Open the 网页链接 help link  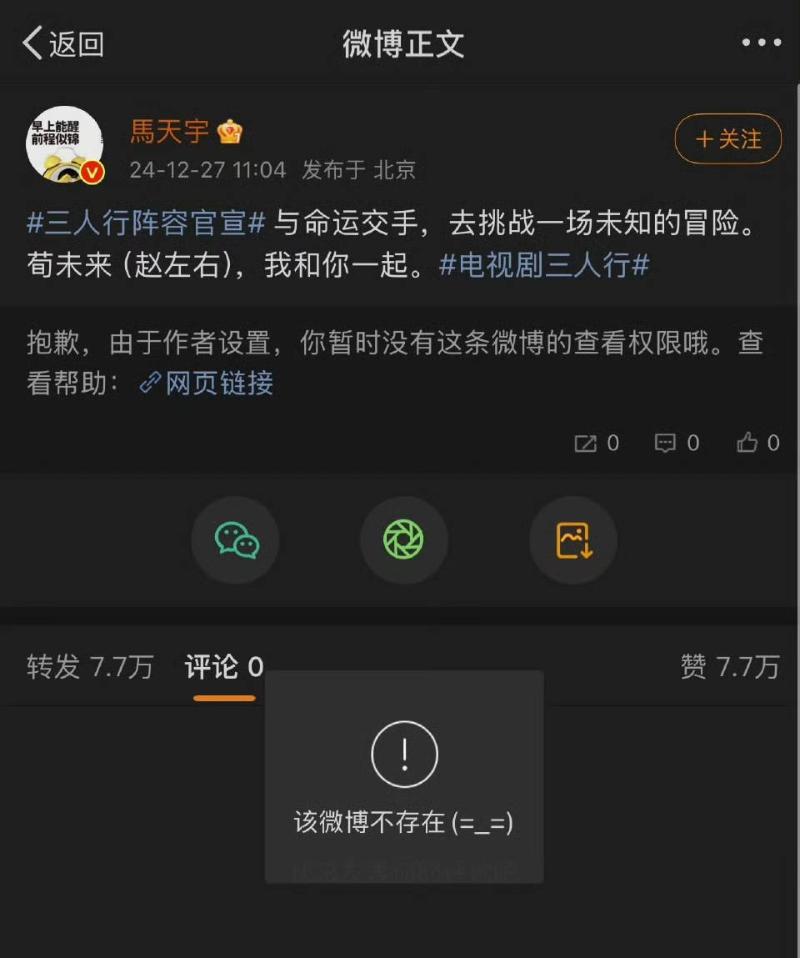pos(206,382)
